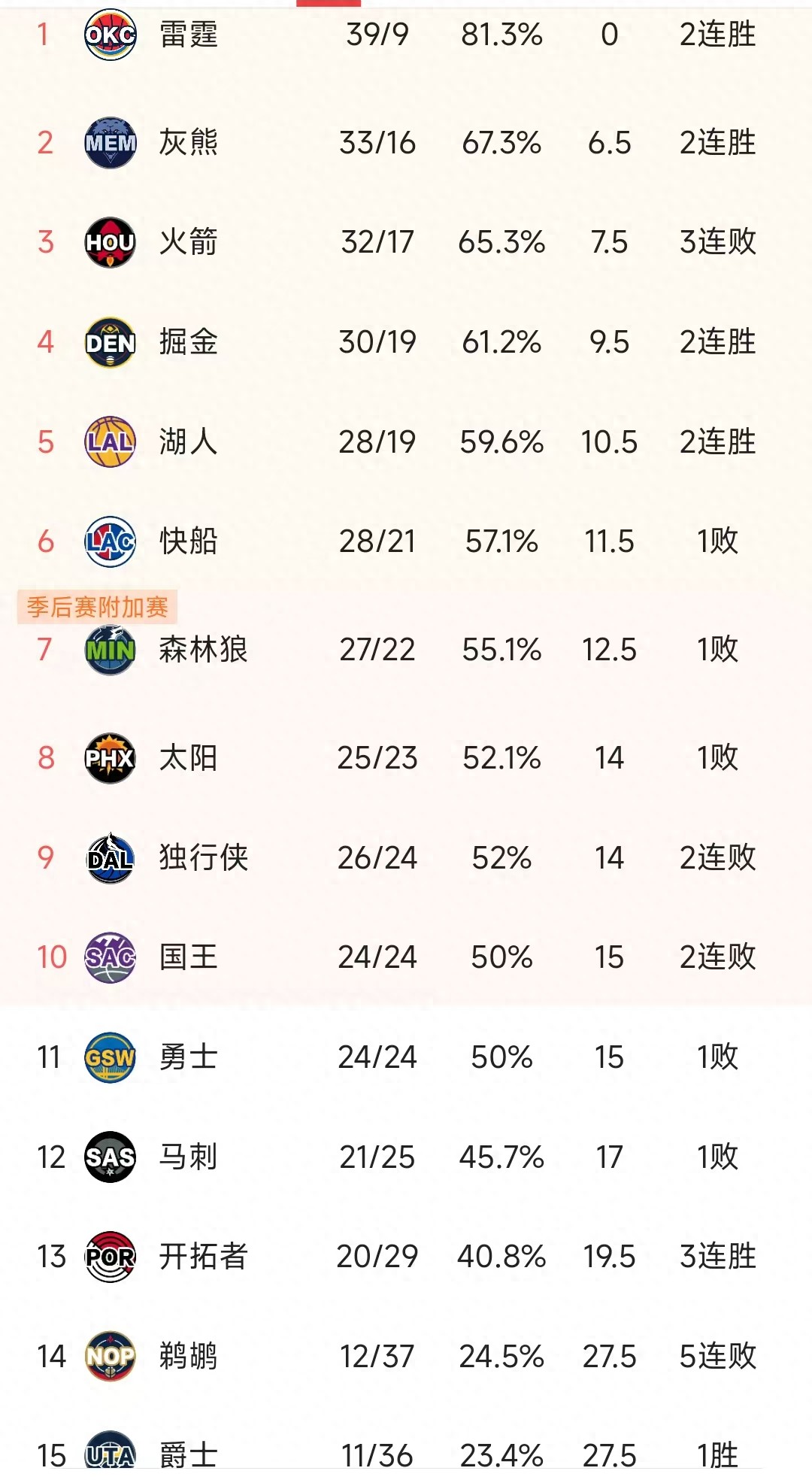Click the Mavericks DAL logo

(x=111, y=856)
